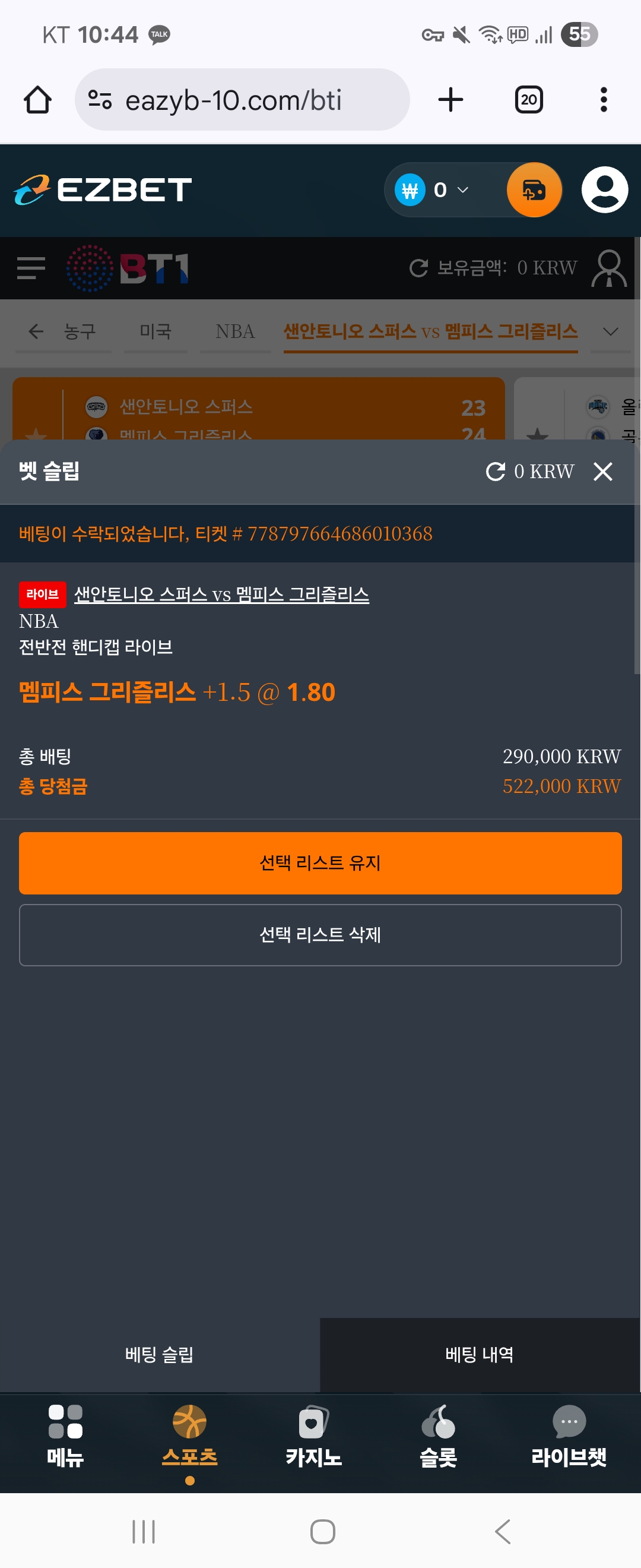View the open browser tabs
This screenshot has height=1568, width=641.
(x=528, y=100)
